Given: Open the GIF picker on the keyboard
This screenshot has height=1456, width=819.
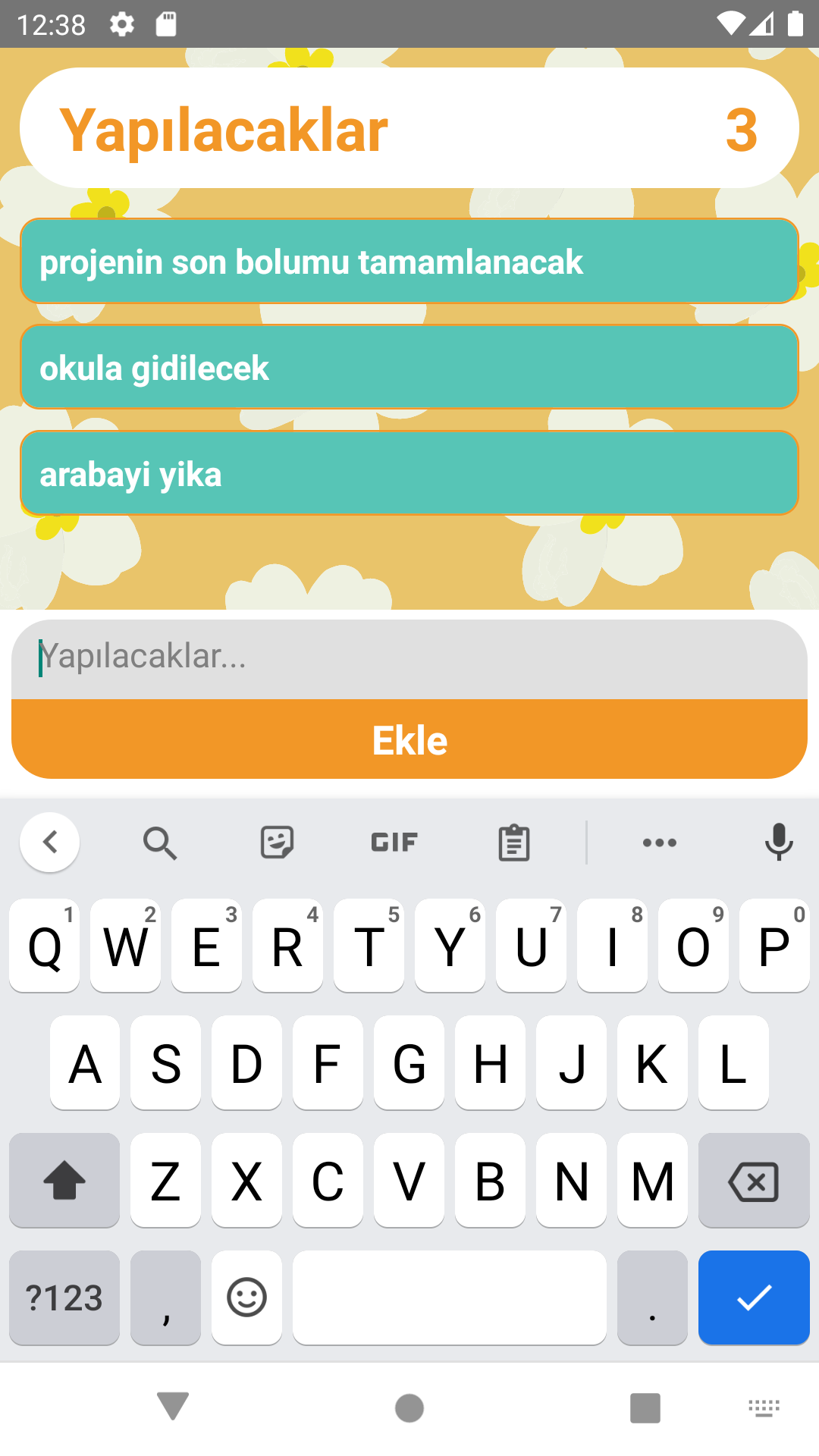Looking at the screenshot, I should click(394, 842).
